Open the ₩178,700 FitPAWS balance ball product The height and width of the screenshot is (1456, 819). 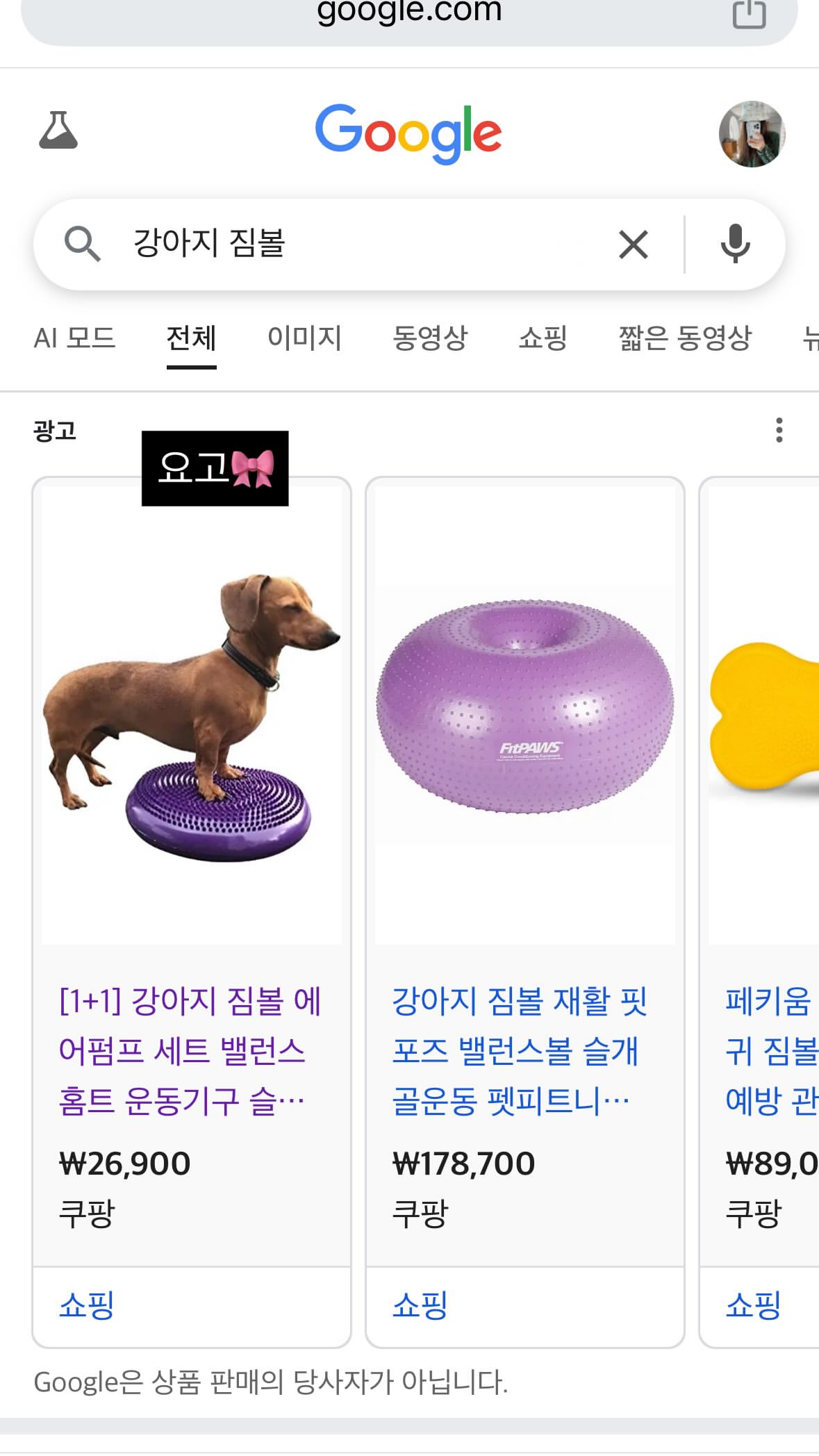525,871
